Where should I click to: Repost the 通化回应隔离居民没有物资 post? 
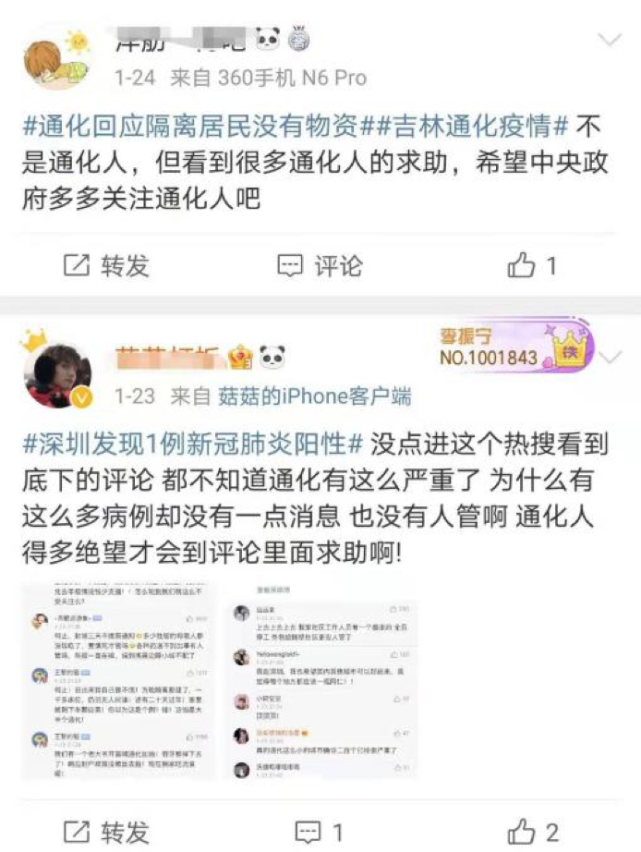pyautogui.click(x=106, y=265)
